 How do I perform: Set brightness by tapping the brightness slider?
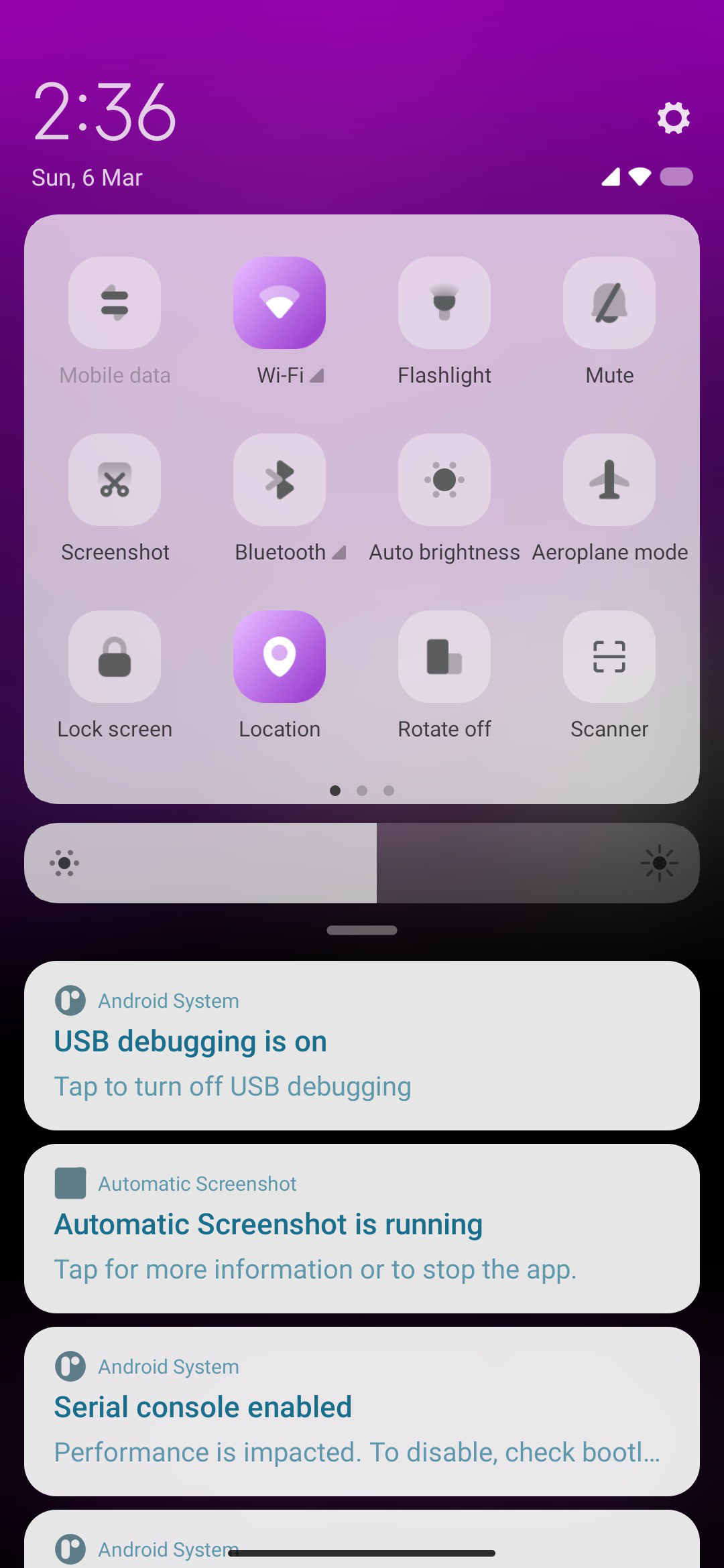[362, 863]
